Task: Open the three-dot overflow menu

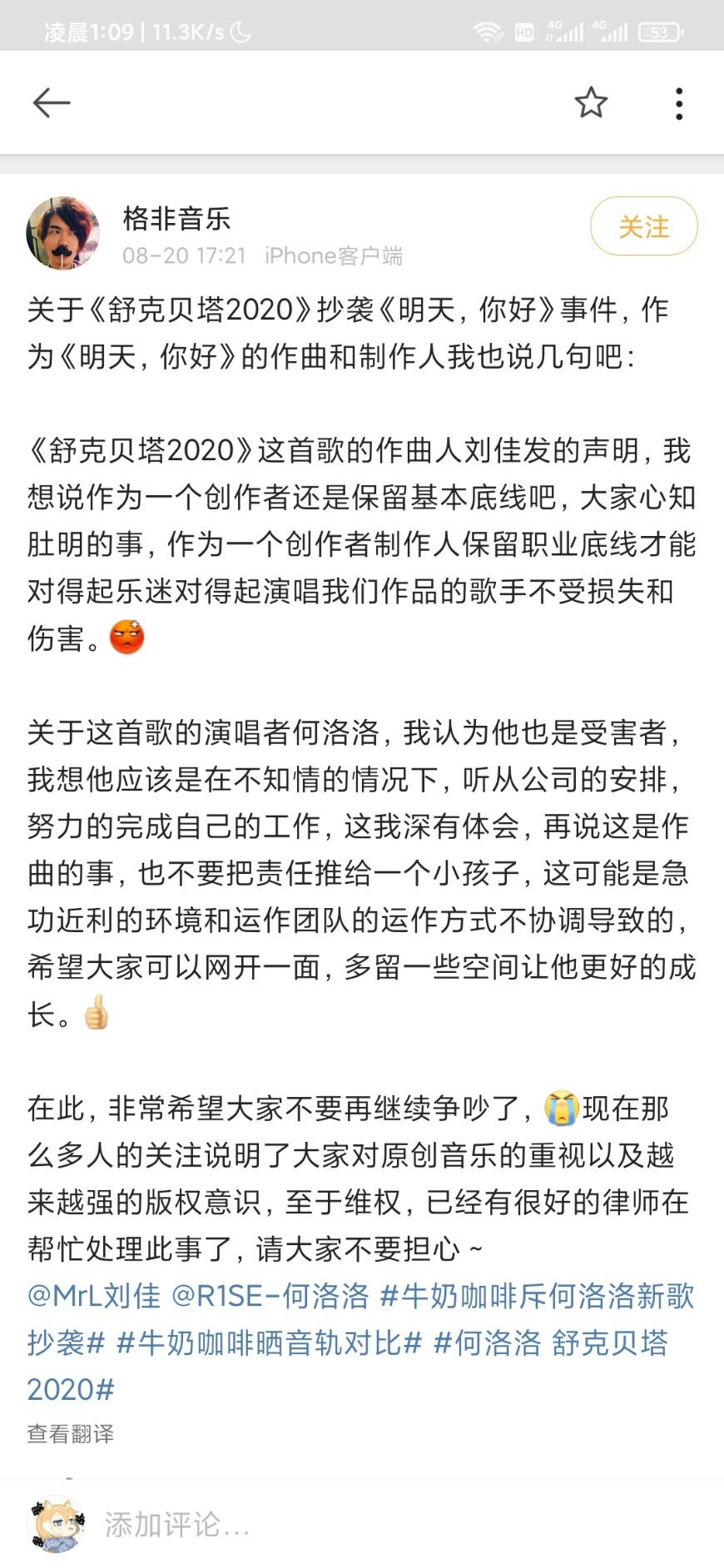Action: [x=679, y=103]
